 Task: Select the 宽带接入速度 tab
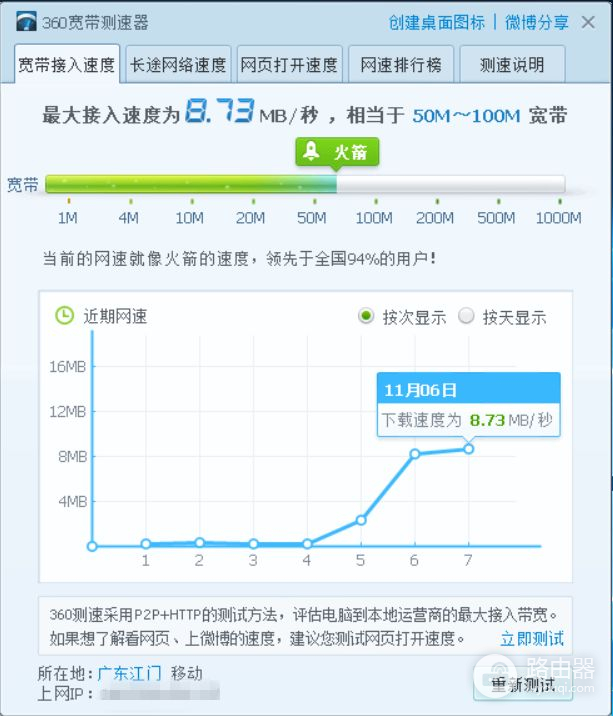click(x=66, y=65)
